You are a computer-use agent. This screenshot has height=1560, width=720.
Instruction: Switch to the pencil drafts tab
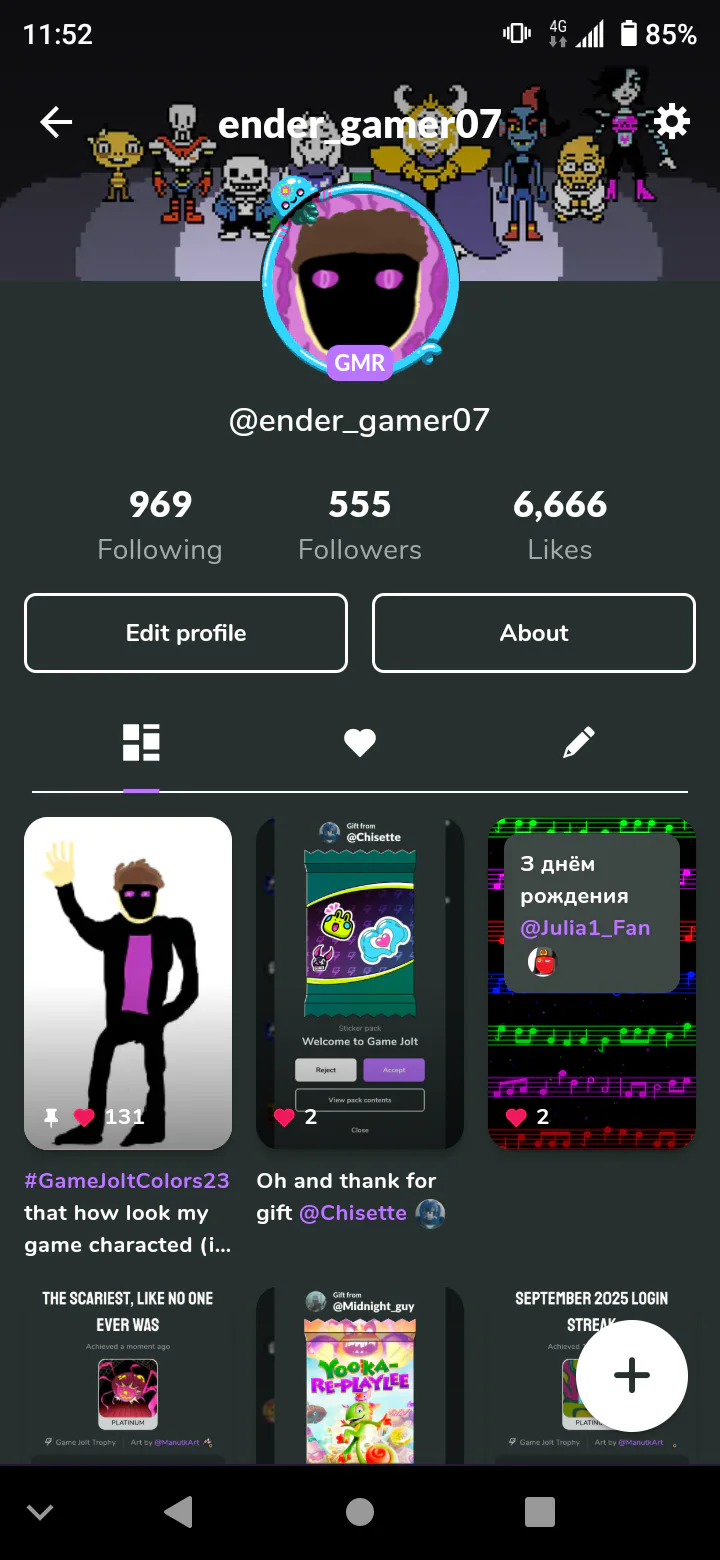click(x=579, y=742)
